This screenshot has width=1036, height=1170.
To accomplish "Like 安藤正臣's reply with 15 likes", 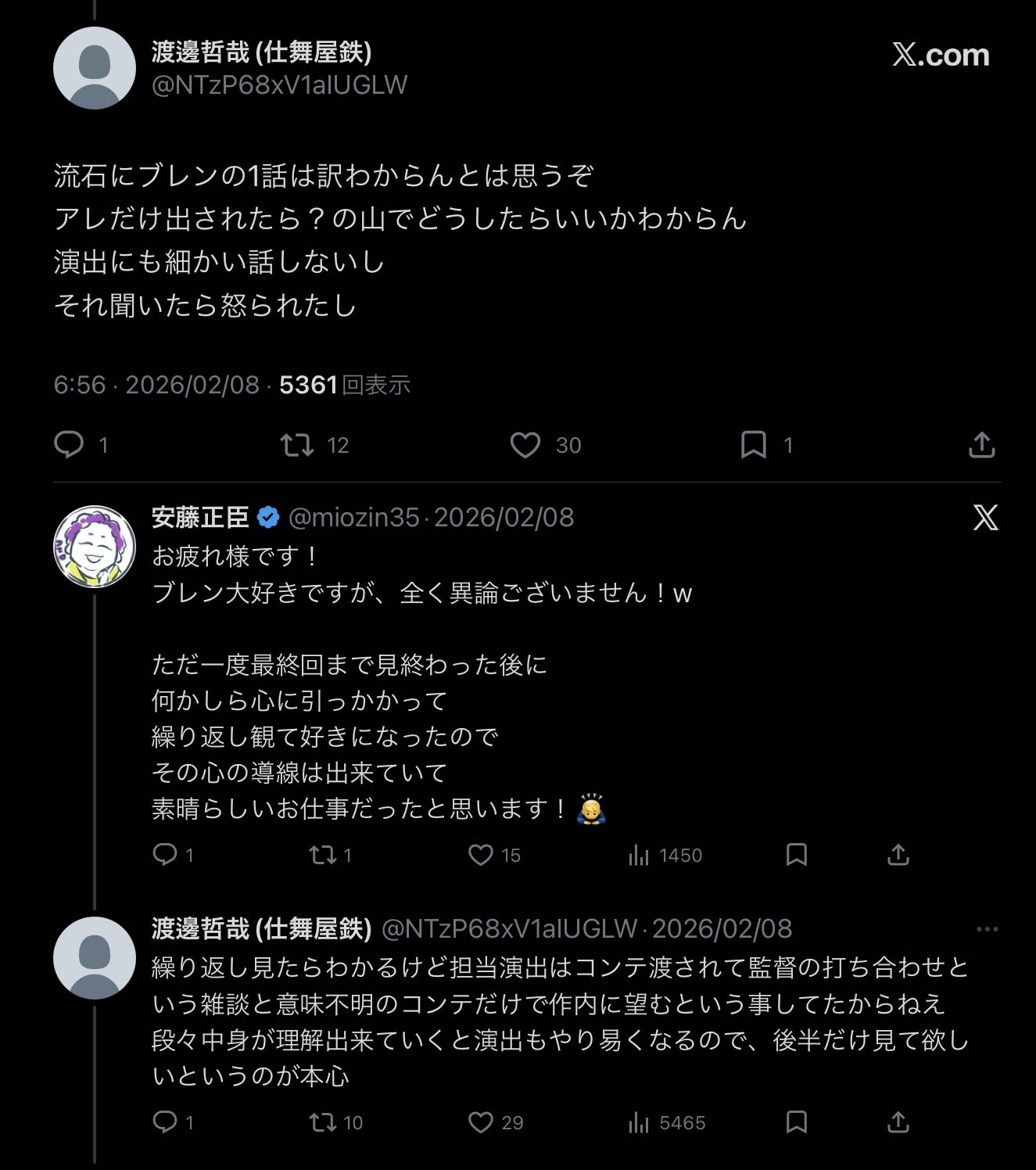I will pos(481,855).
